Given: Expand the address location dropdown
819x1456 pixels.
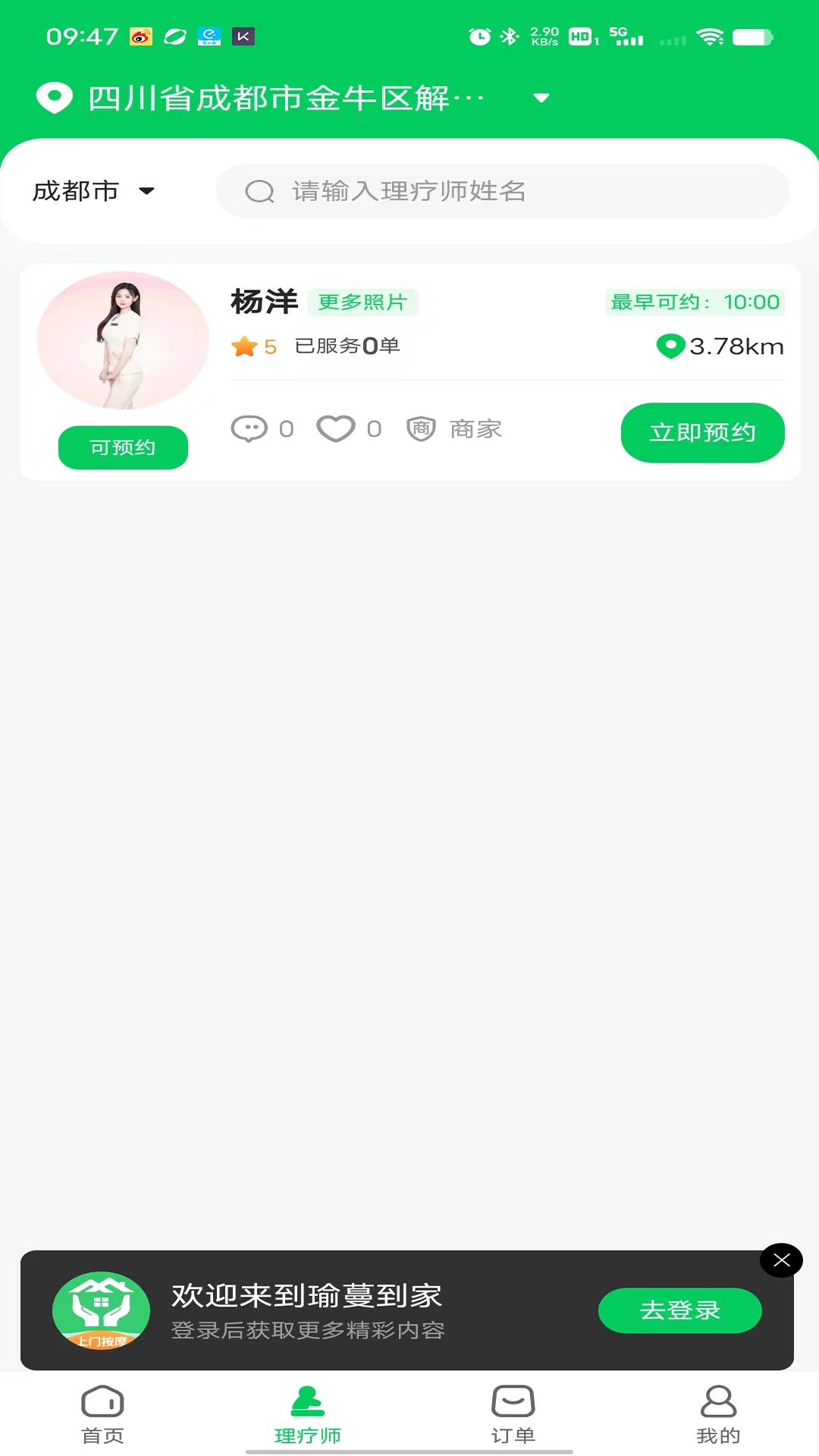Looking at the screenshot, I should coord(541,98).
